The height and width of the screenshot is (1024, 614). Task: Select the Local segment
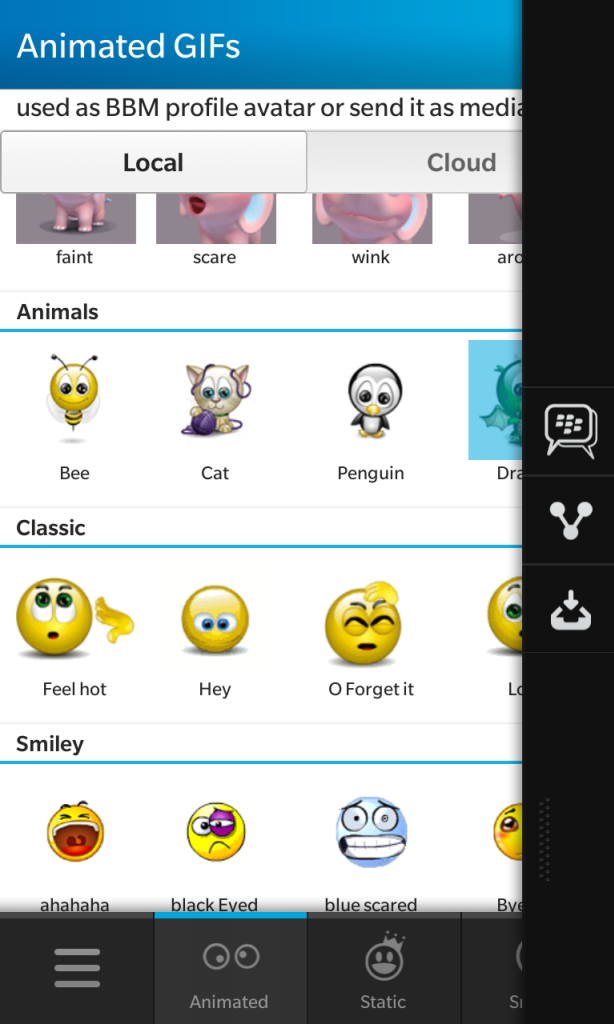(x=154, y=162)
